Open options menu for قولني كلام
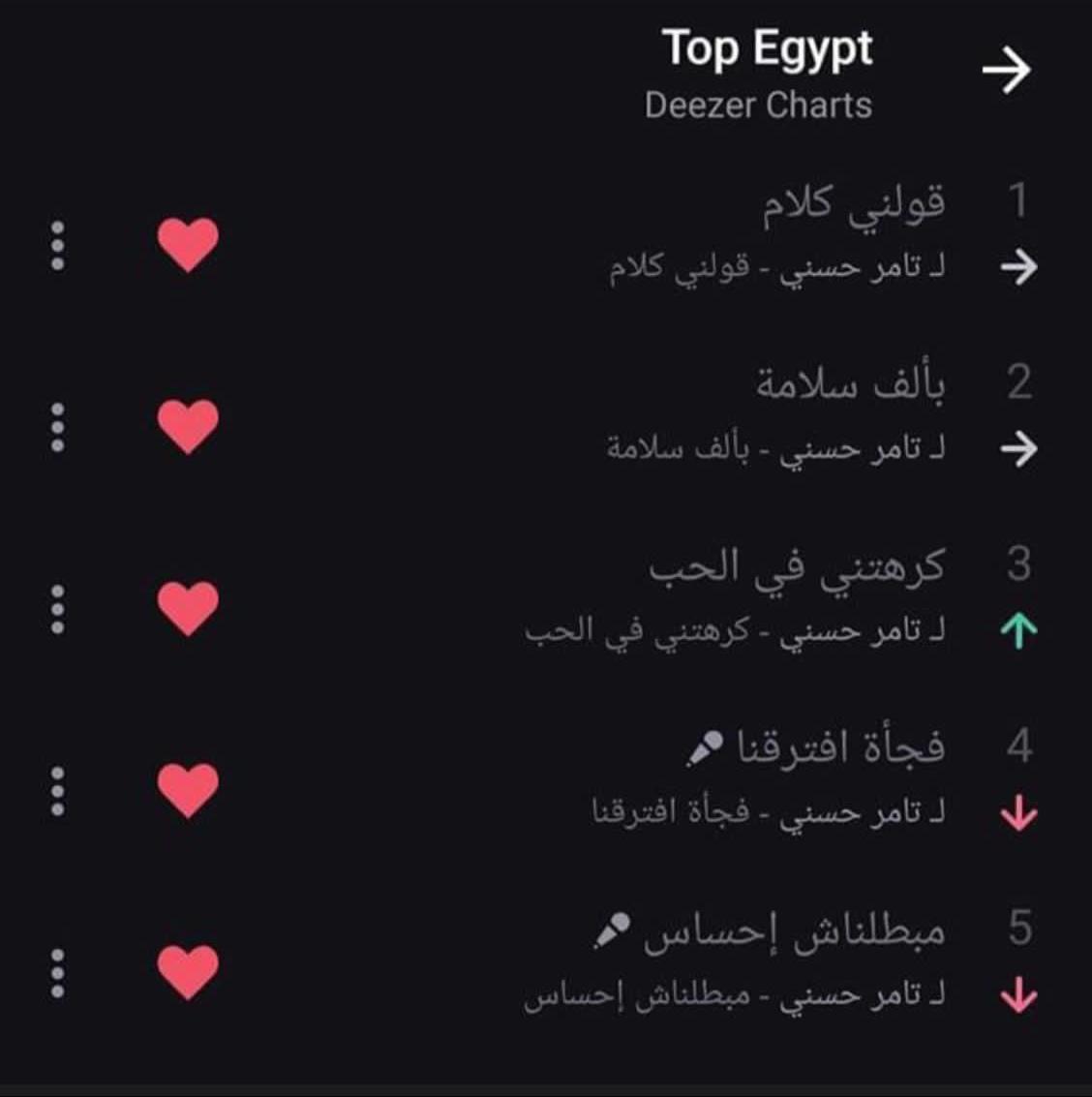Viewport: 1092px width, 1097px height. click(x=58, y=245)
